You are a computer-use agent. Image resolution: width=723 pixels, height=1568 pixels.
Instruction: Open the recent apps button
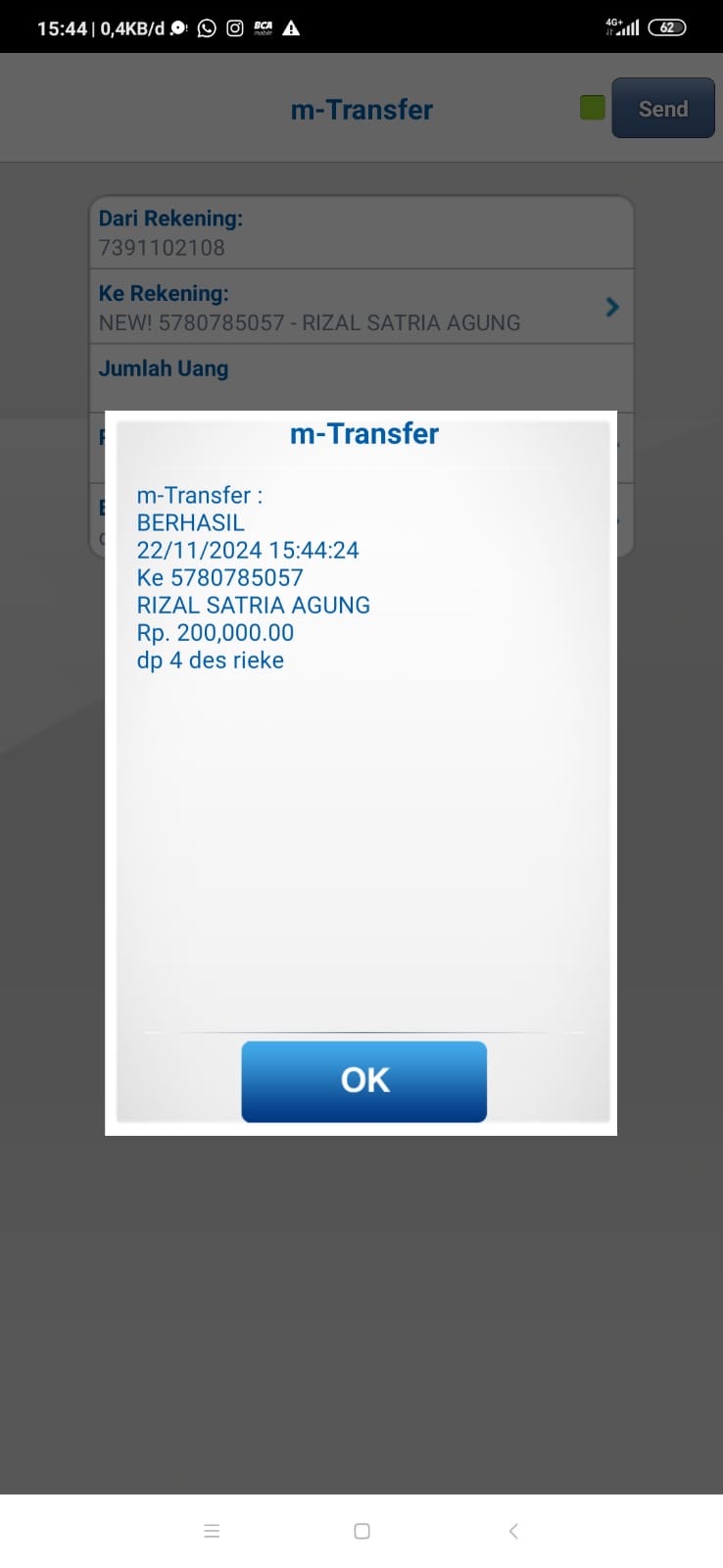coord(212,1531)
